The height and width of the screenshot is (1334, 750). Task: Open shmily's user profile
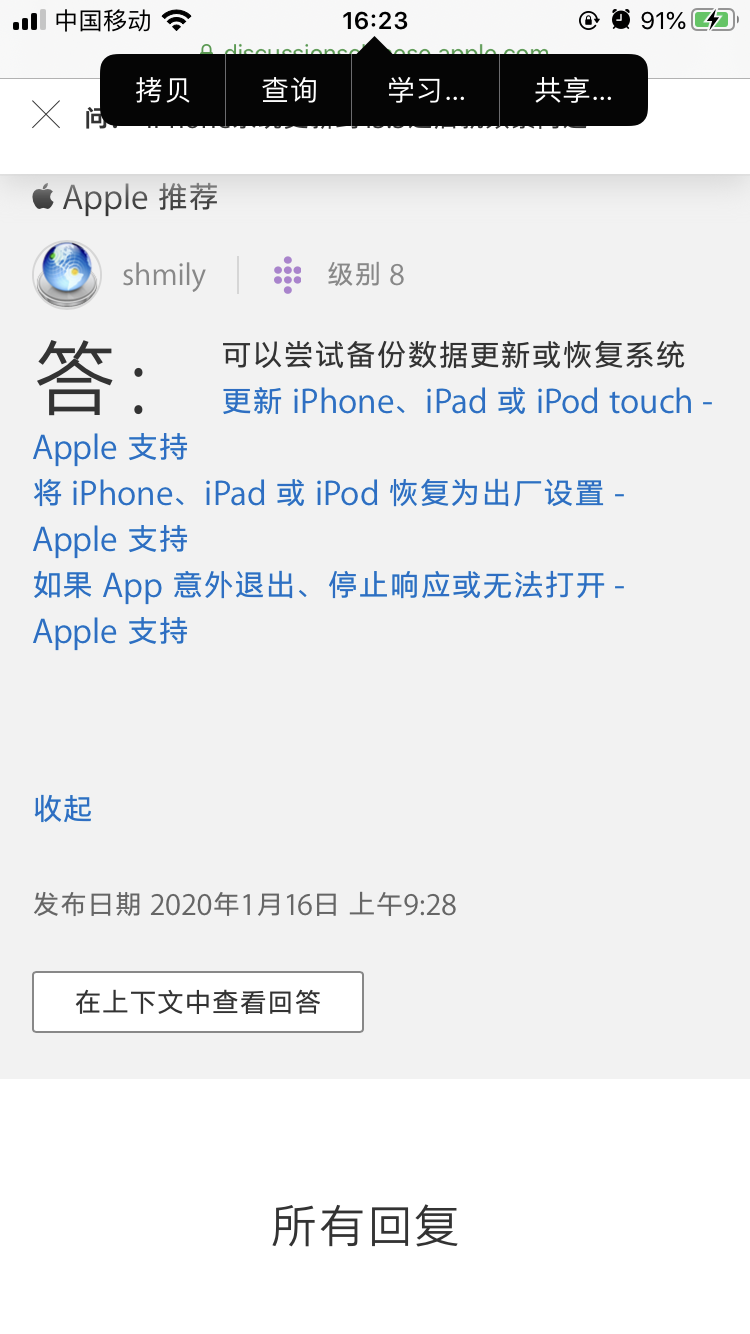click(x=163, y=275)
